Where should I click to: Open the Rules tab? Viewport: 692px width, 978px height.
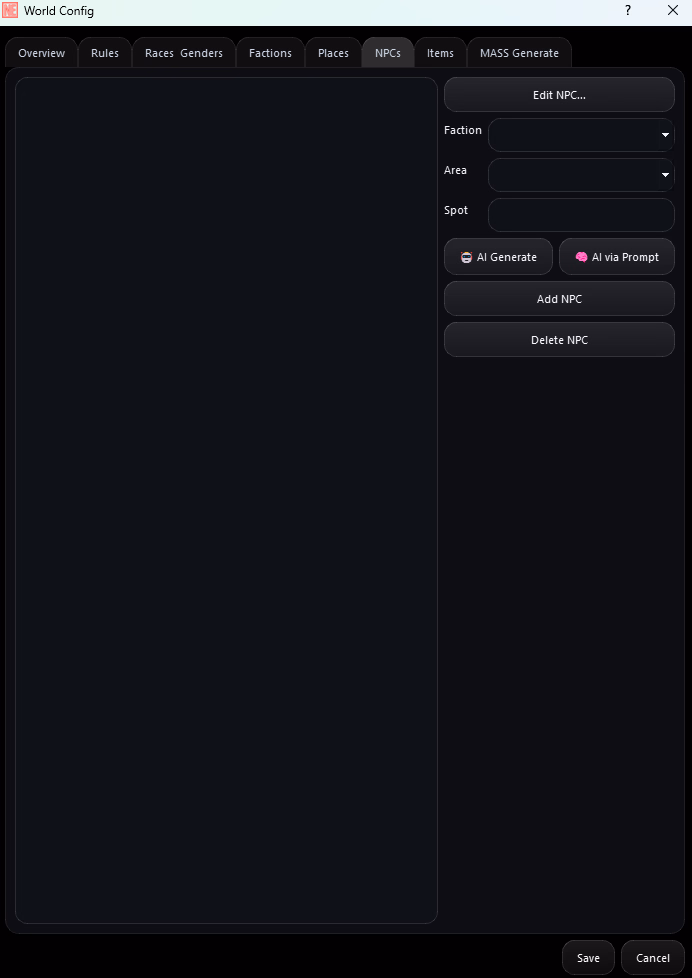point(104,53)
